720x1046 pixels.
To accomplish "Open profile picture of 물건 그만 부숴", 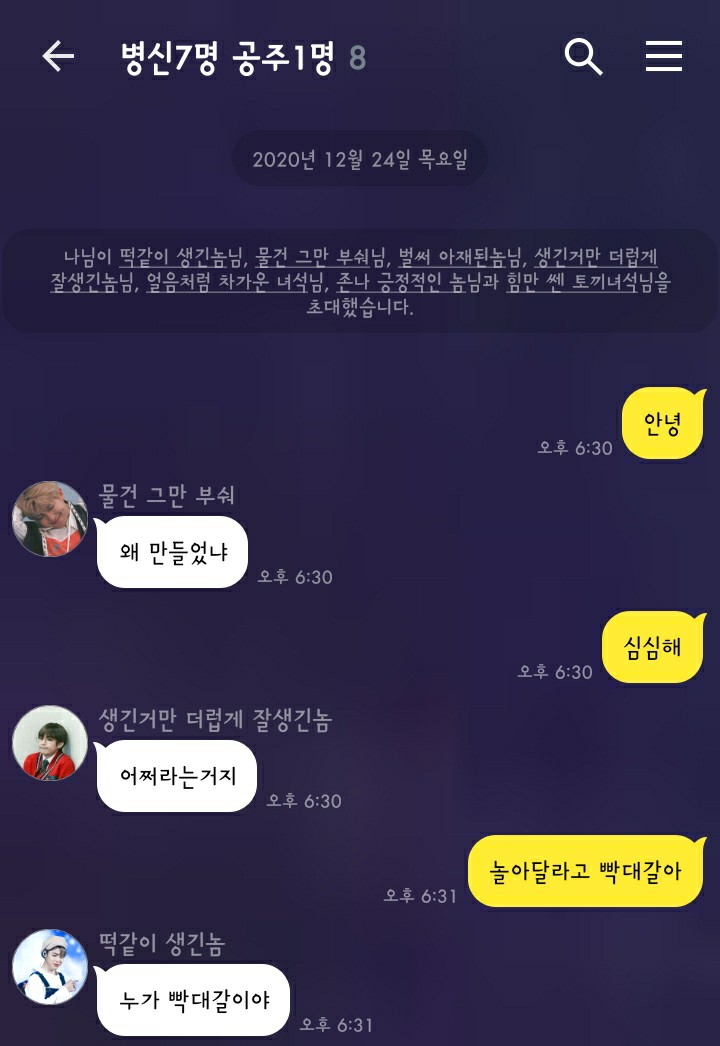I will pyautogui.click(x=49, y=519).
